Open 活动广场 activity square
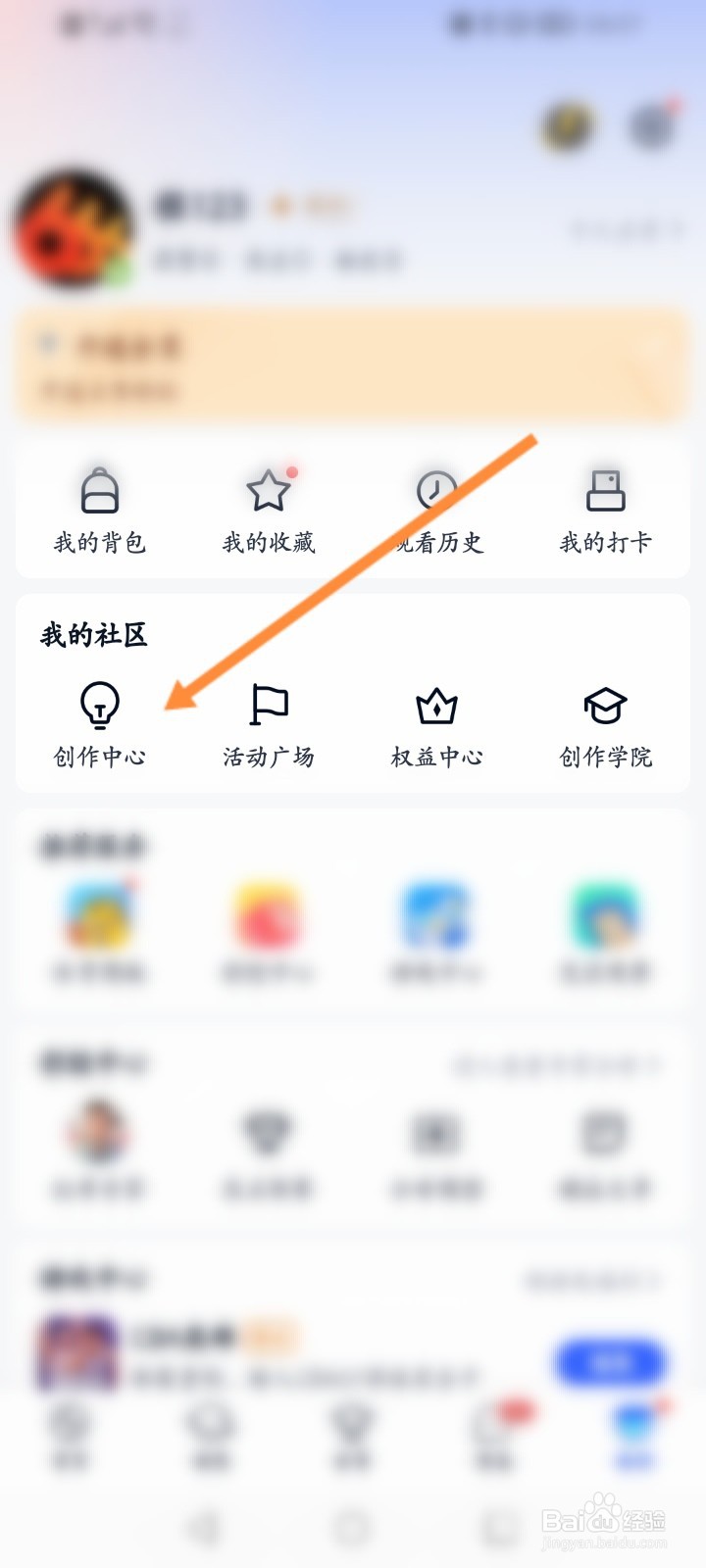 [269, 725]
